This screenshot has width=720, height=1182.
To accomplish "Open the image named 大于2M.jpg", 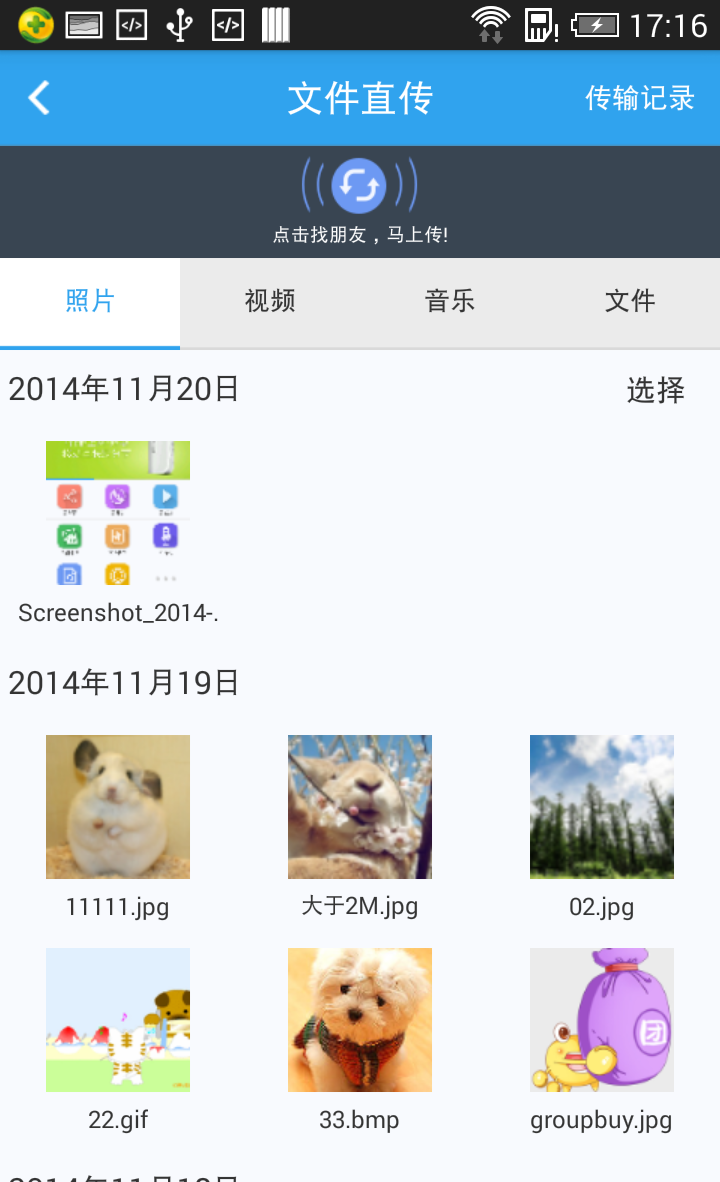I will coord(359,806).
